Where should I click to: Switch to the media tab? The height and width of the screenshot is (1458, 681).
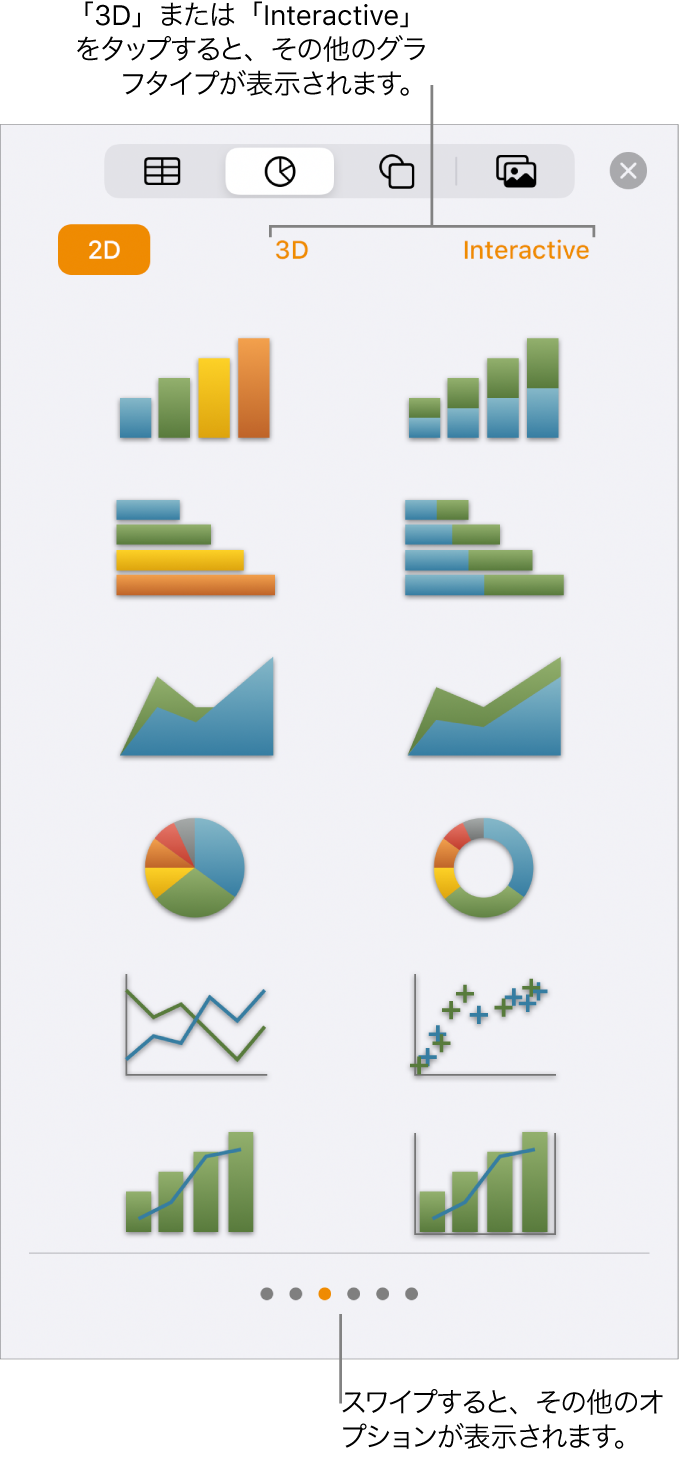pyautogui.click(x=516, y=172)
